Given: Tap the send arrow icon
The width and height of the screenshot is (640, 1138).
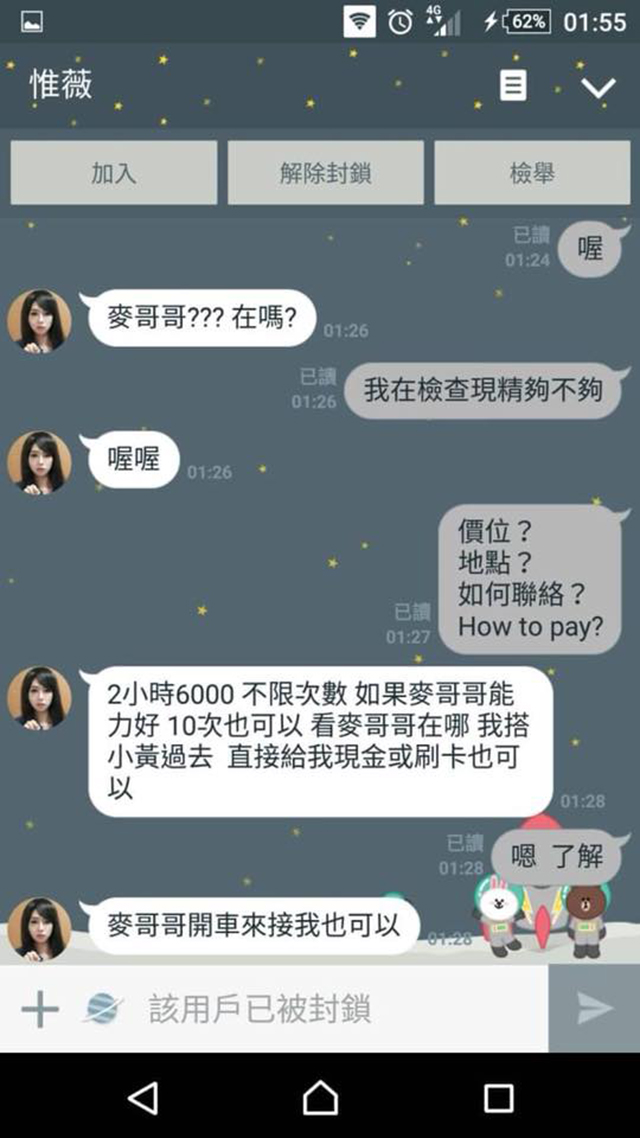Looking at the screenshot, I should (x=594, y=1009).
